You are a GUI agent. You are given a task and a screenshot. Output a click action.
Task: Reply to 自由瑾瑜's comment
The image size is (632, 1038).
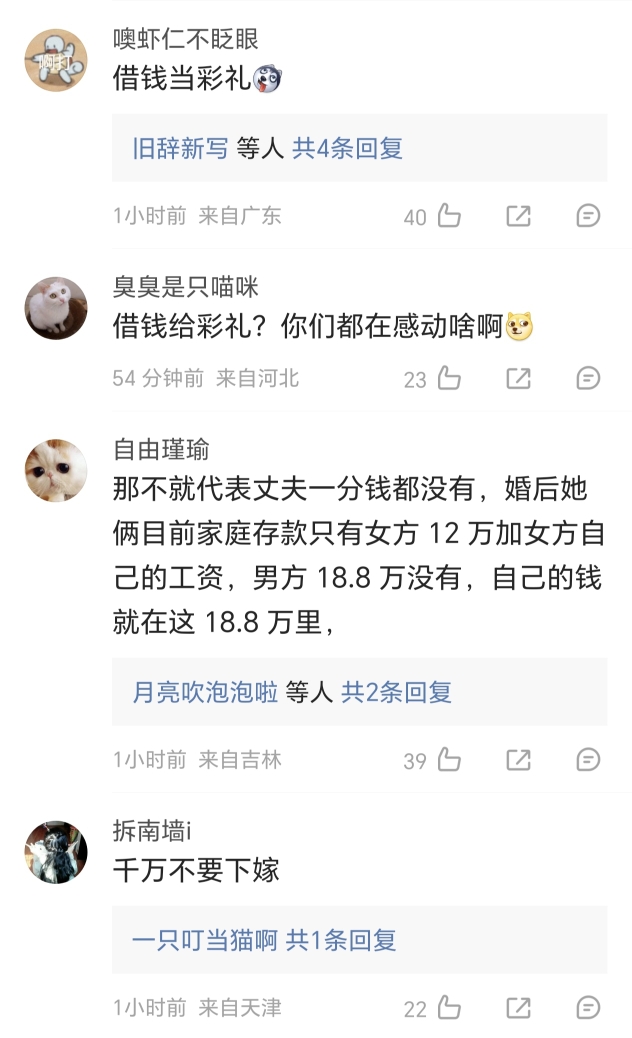tap(589, 760)
